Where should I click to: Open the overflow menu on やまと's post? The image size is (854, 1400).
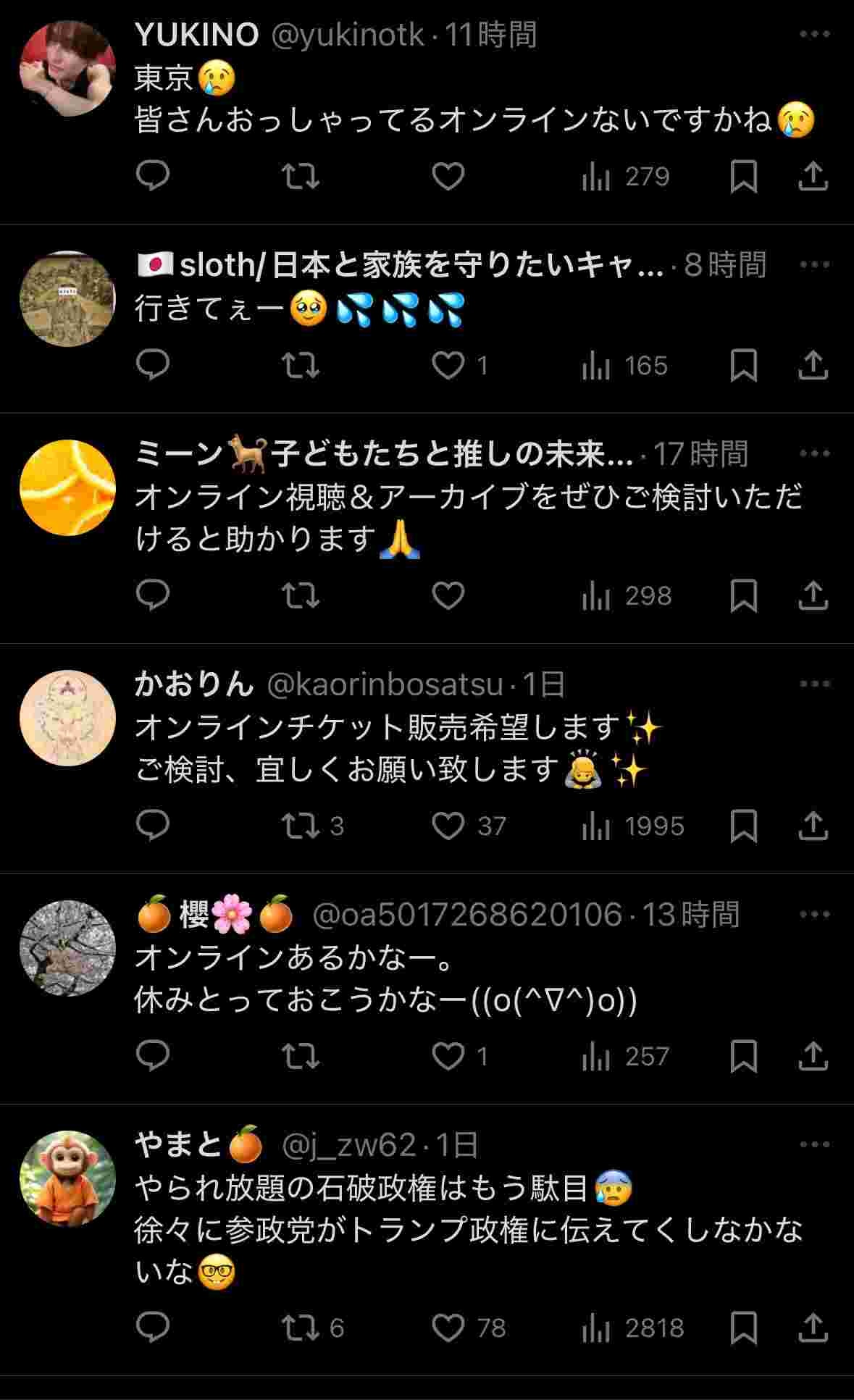tap(814, 1144)
